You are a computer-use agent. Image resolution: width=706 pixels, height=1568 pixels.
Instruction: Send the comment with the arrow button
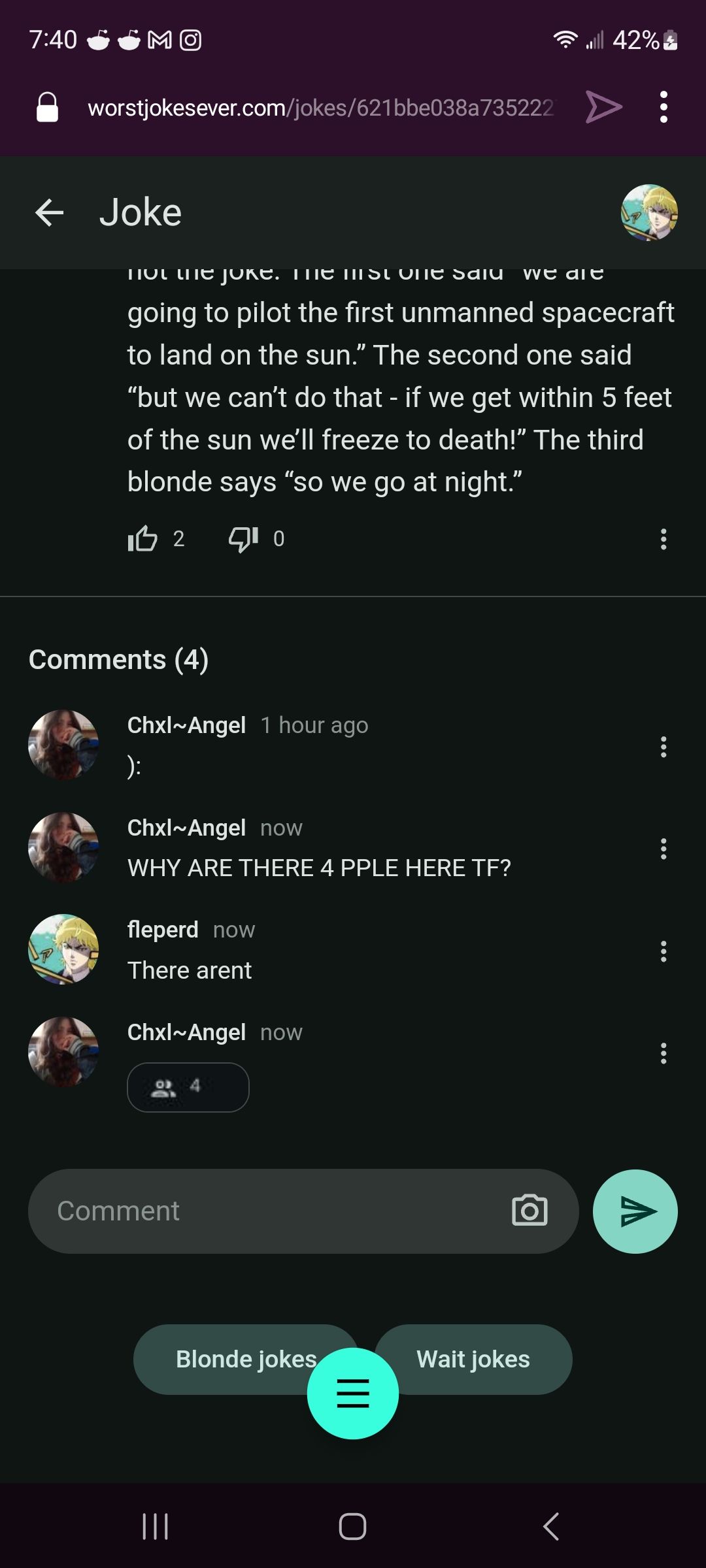pos(635,1211)
